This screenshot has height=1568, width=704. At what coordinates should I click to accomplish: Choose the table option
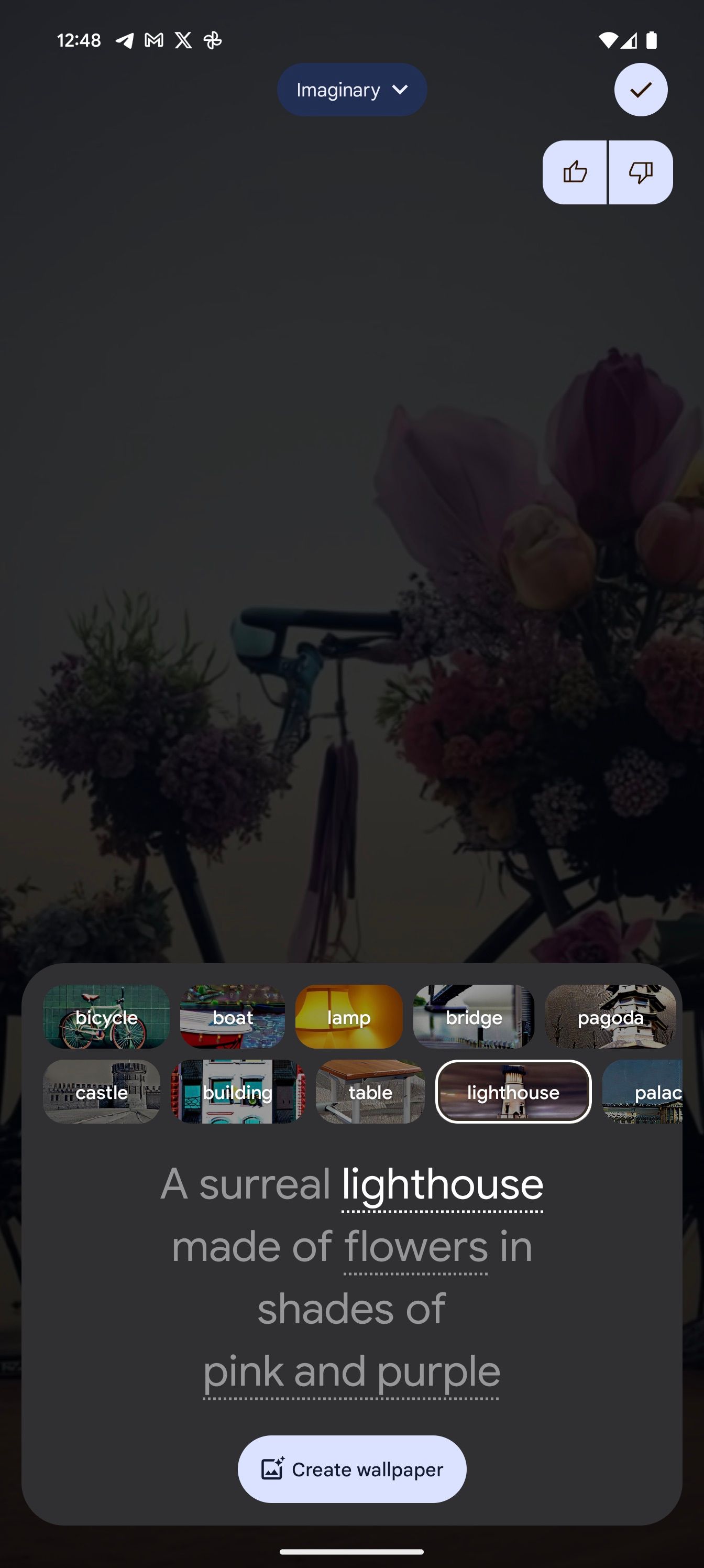[x=370, y=1092]
